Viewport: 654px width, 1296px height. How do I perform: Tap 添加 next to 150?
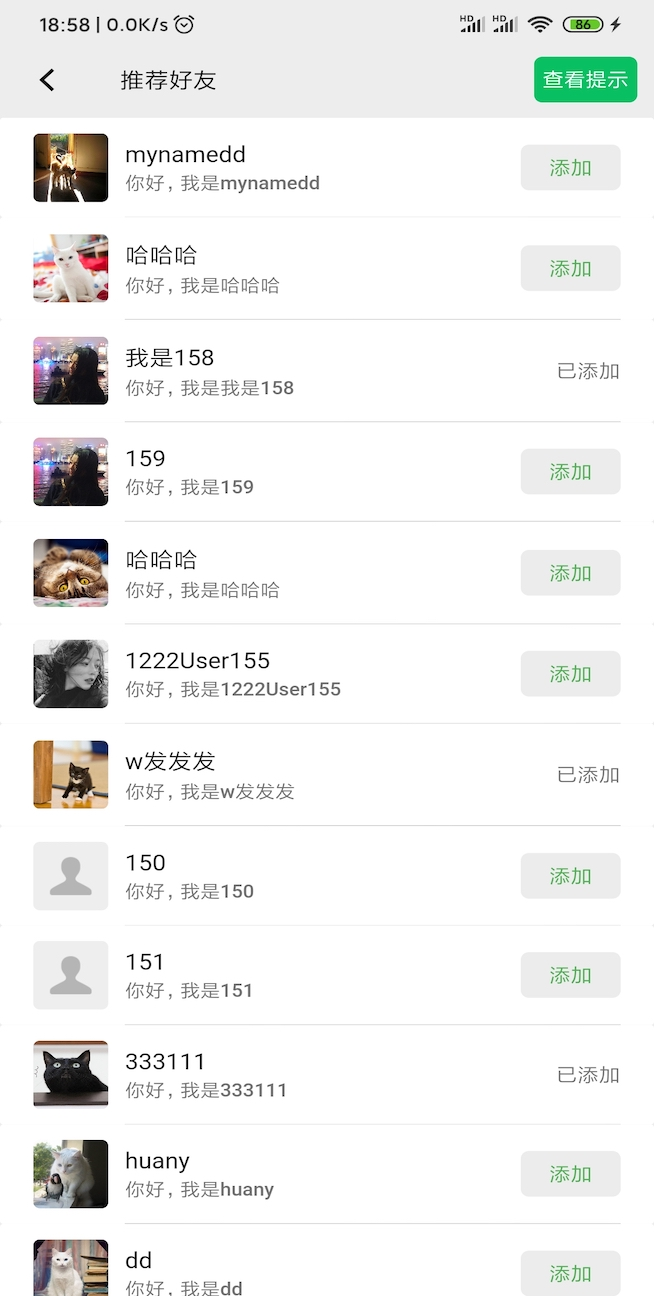[x=570, y=876]
